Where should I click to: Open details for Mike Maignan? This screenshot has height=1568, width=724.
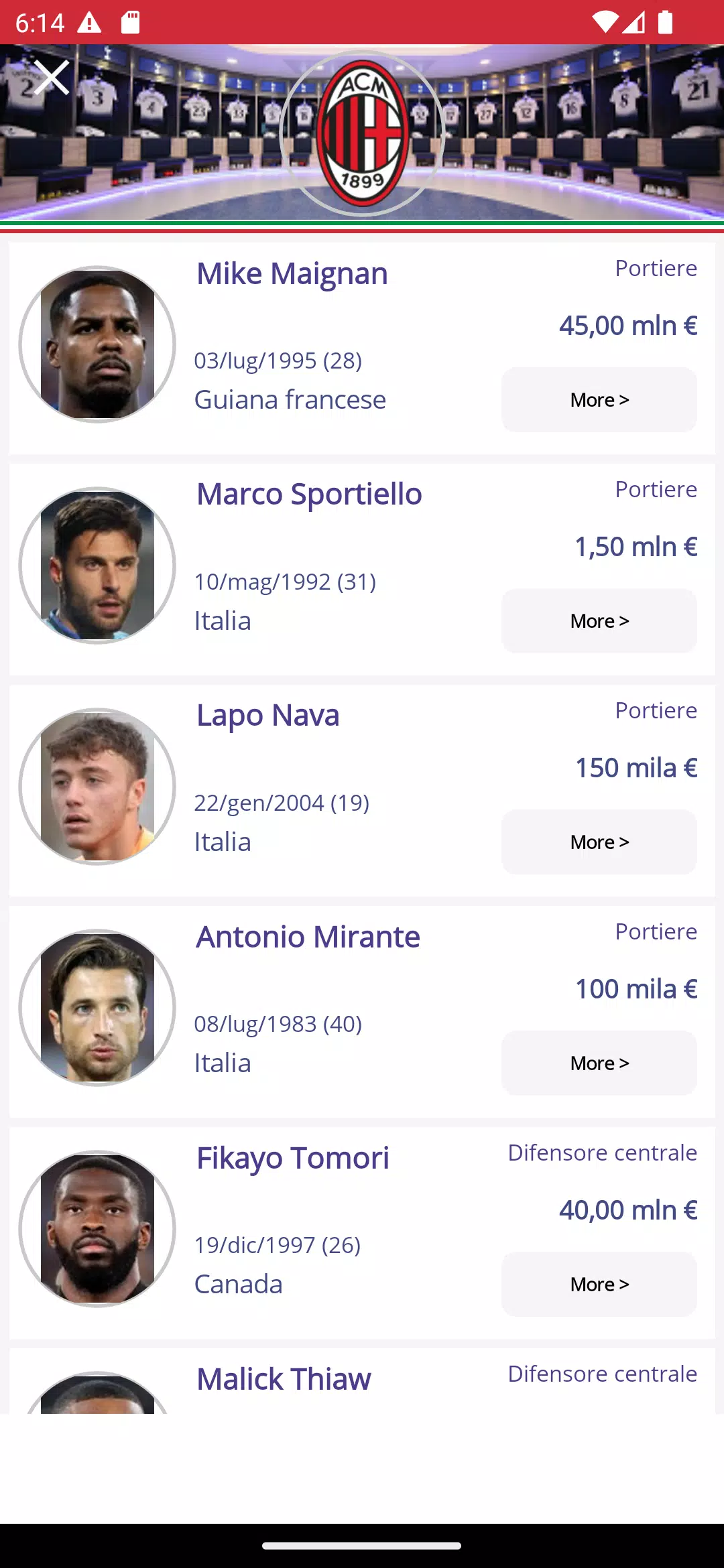292,273
